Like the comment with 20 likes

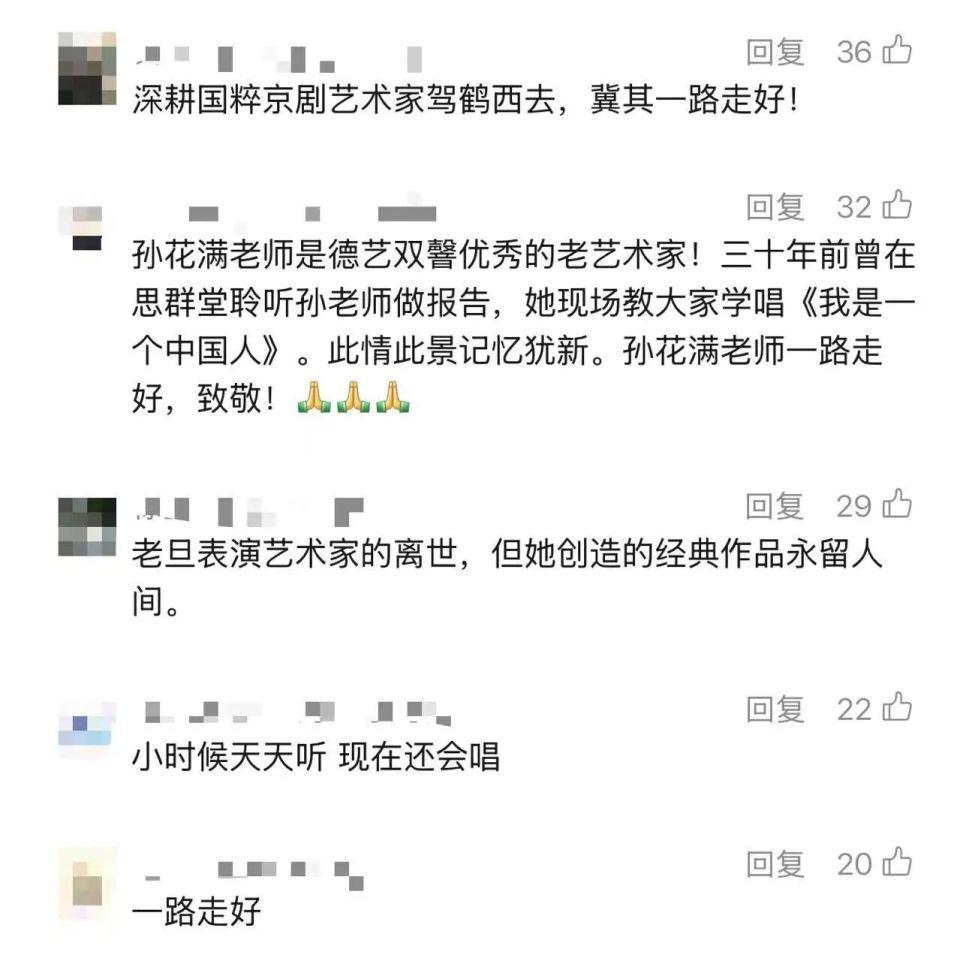897,862
